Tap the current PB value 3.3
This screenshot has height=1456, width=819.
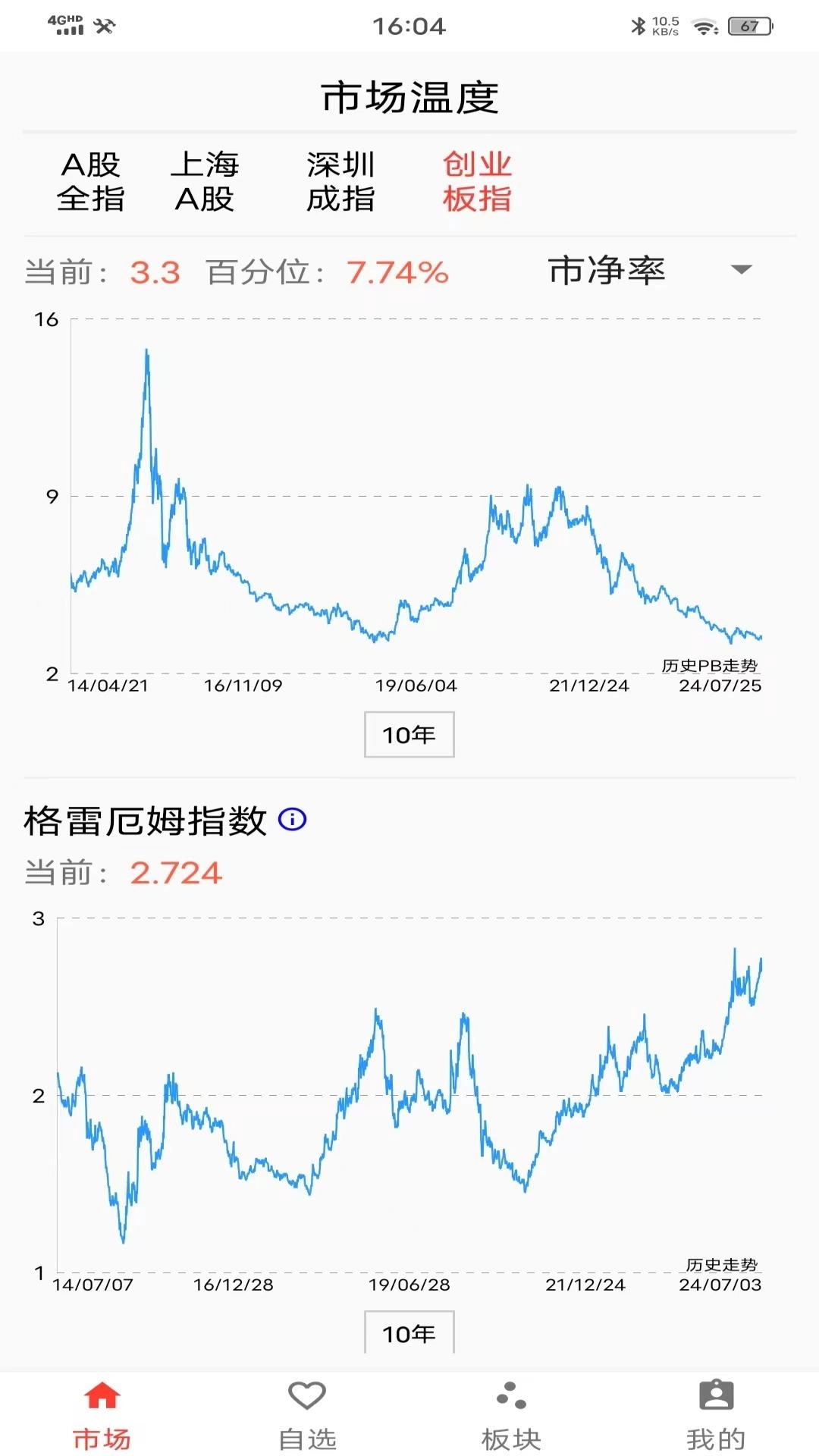click(155, 272)
